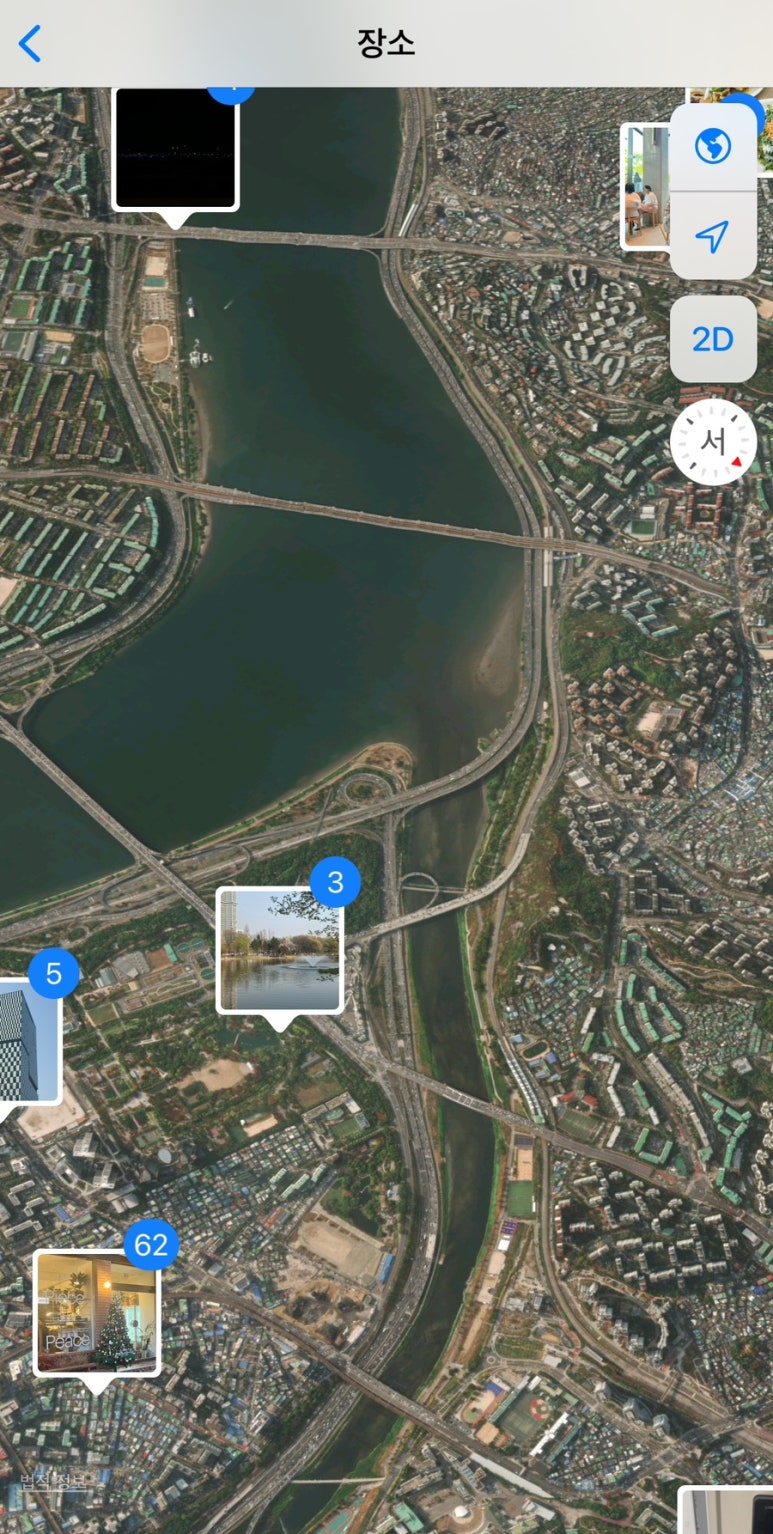The height and width of the screenshot is (1534, 773).
Task: Open the fountain photo cluster with 3 photos
Action: [280, 950]
